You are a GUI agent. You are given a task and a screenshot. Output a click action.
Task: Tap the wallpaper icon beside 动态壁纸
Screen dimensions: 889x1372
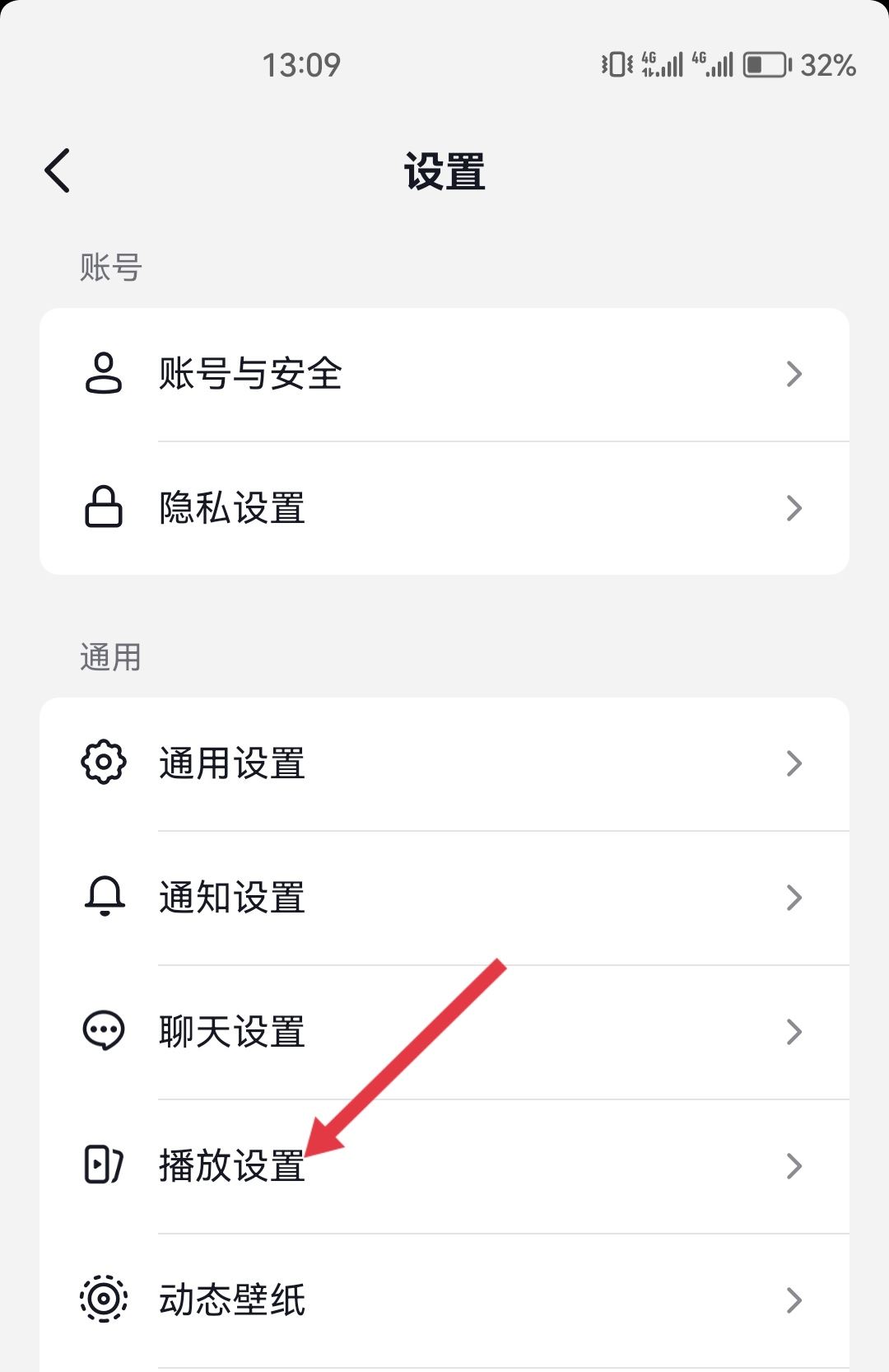coord(103,1300)
